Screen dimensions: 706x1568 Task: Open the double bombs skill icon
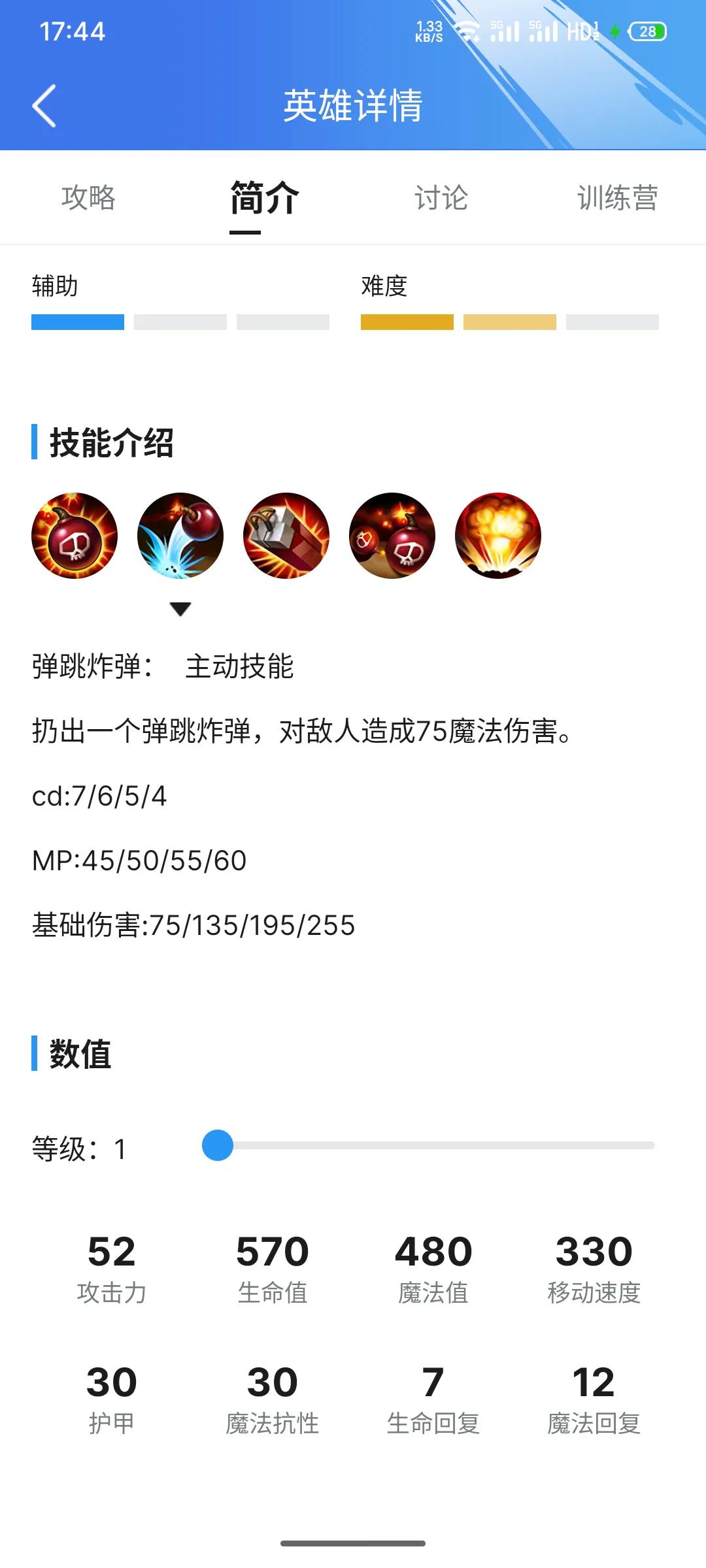point(392,536)
